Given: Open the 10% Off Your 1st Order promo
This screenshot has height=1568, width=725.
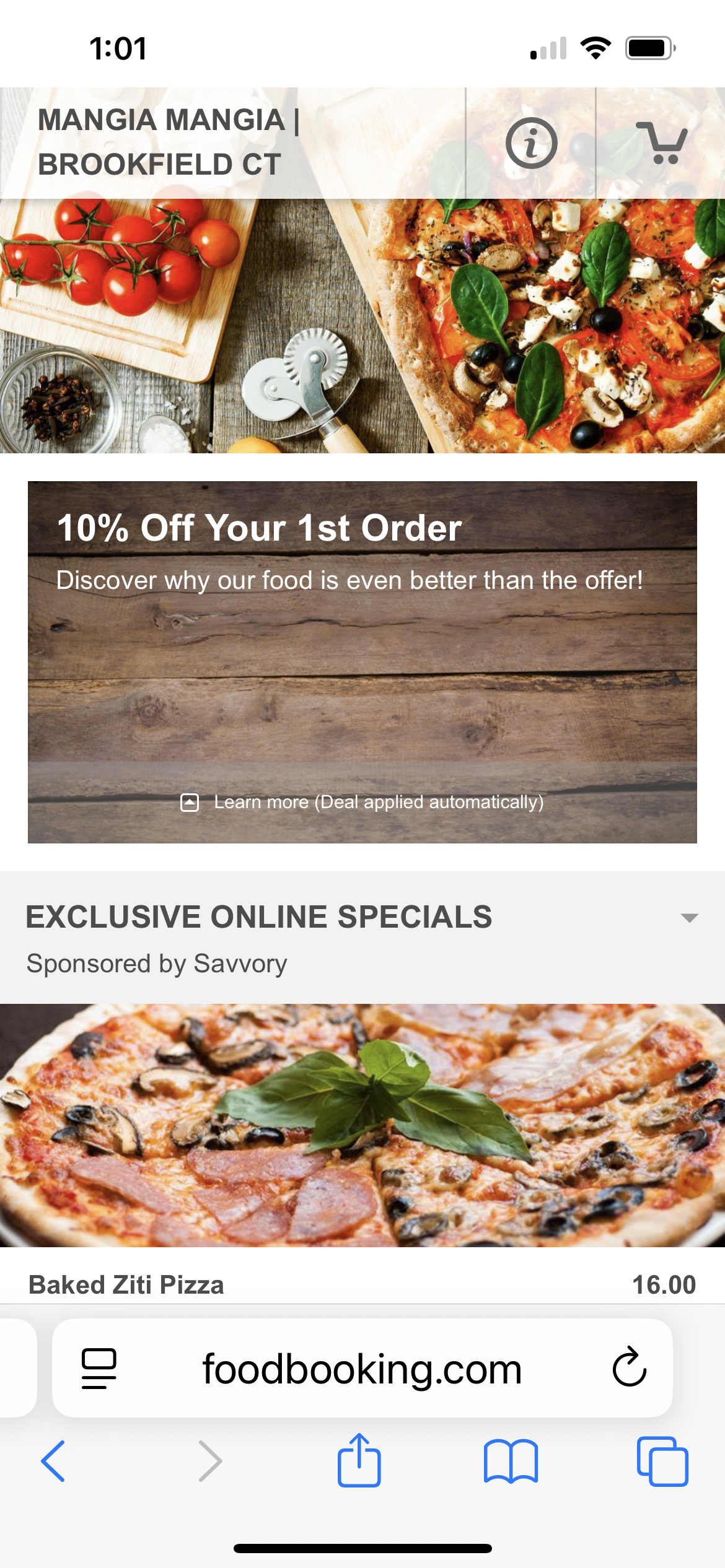Looking at the screenshot, I should [259, 528].
